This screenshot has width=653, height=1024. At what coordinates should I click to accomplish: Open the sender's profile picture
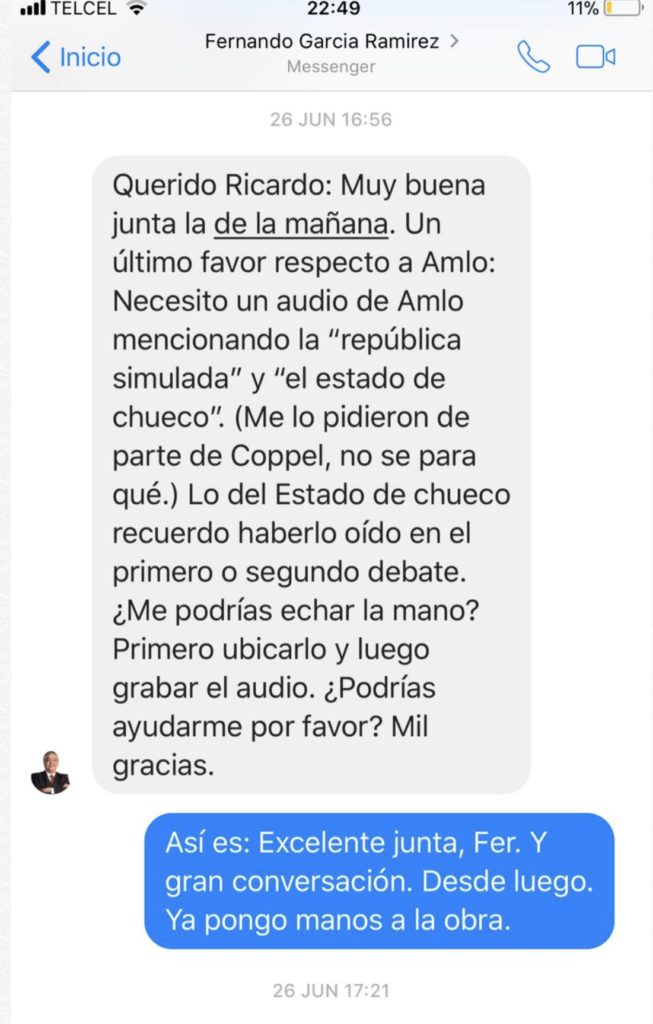coord(50,771)
